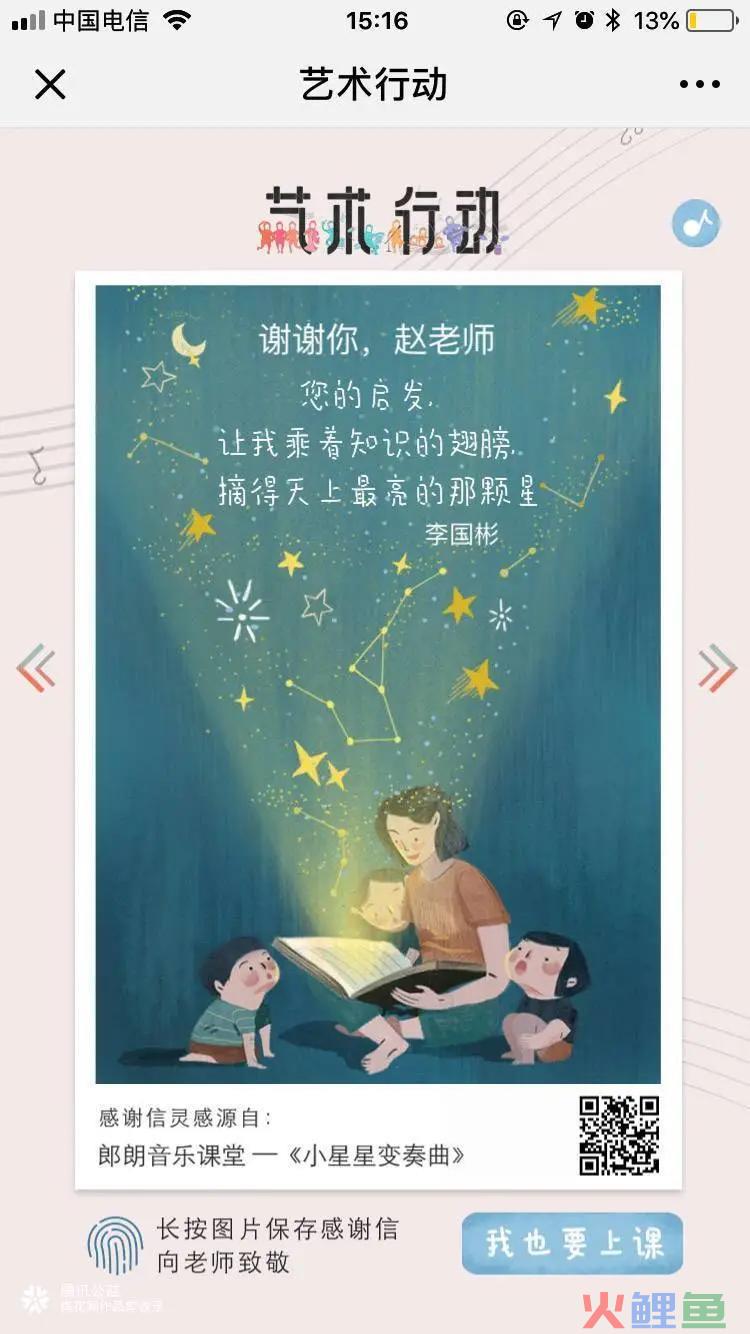Close the 艺术行动 page

tap(50, 85)
